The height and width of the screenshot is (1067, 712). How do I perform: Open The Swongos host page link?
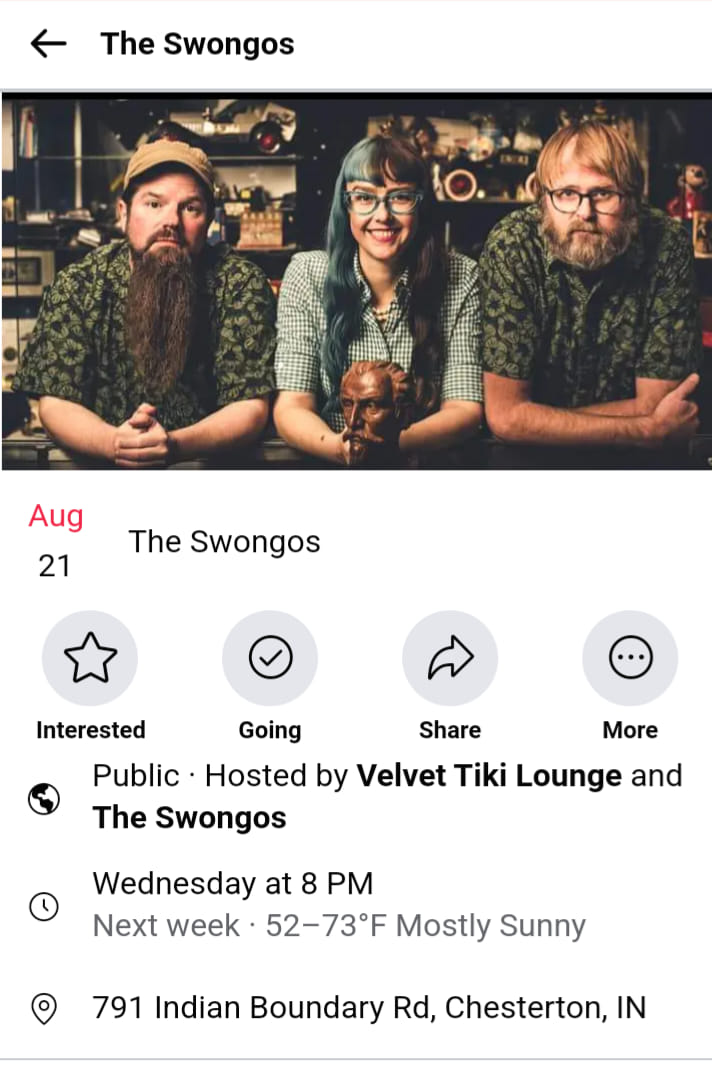click(189, 818)
